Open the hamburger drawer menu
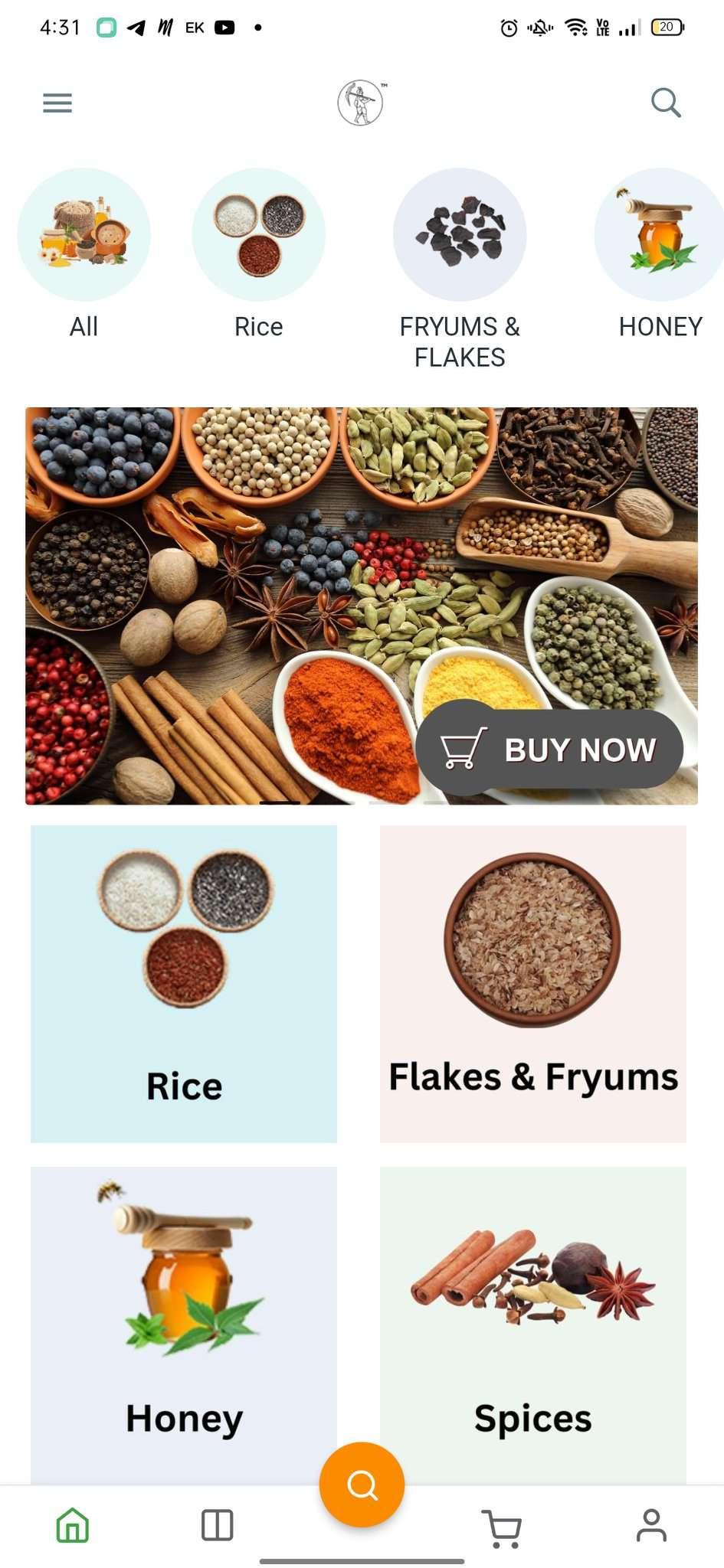724x1568 pixels. [57, 103]
